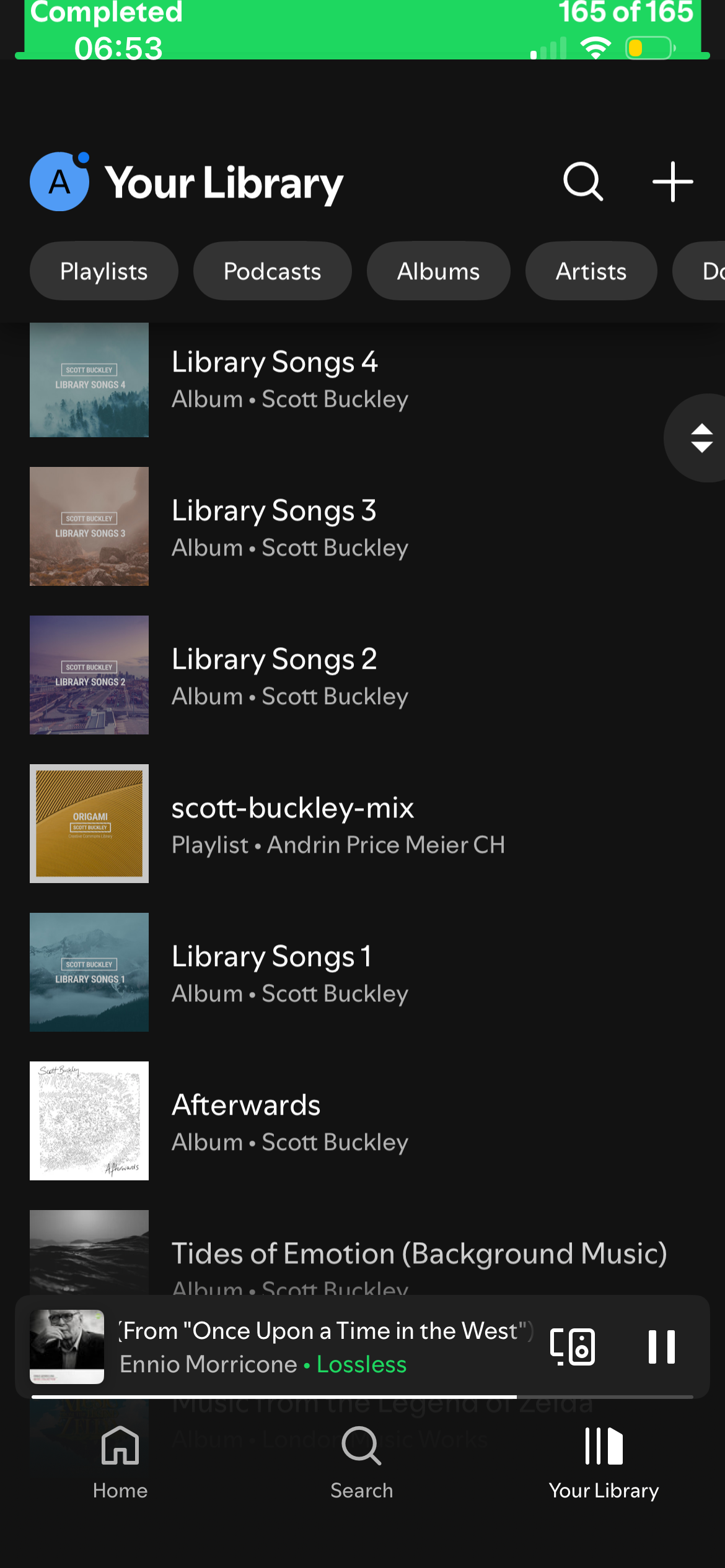Open the Afterwards album

pyautogui.click(x=246, y=1122)
